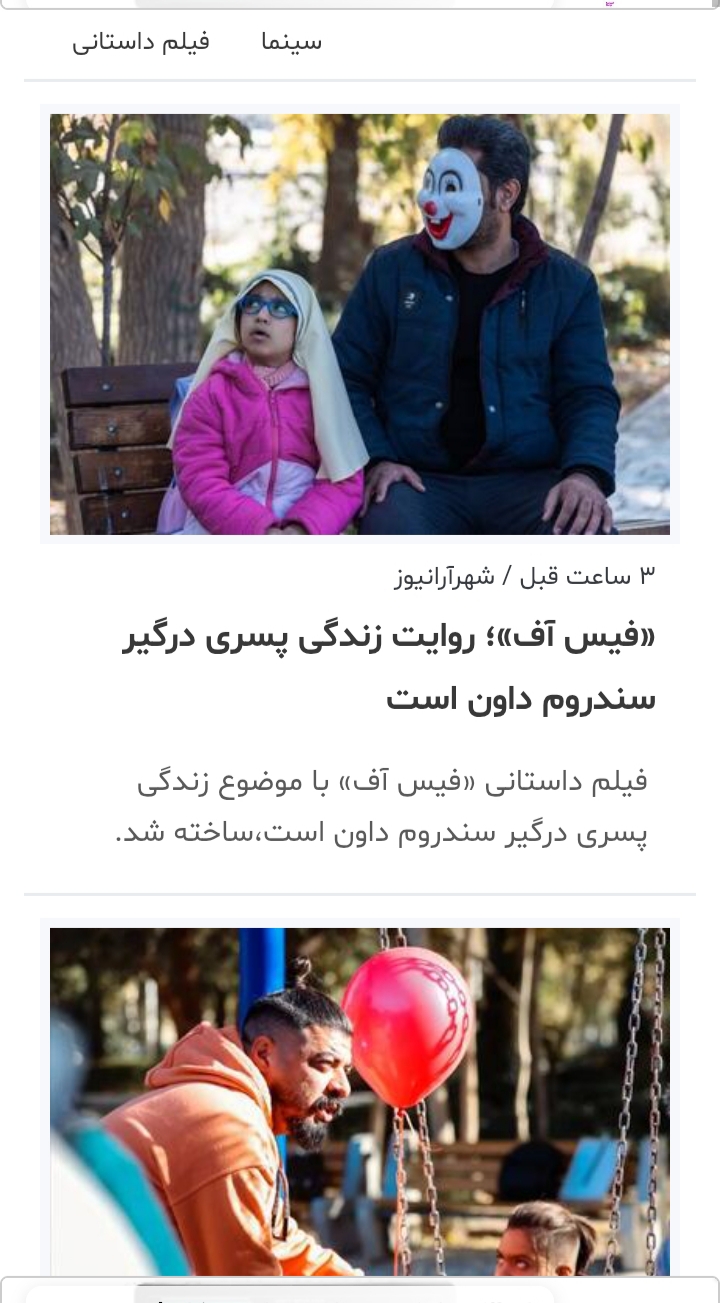720x1303 pixels.
Task: Open the فیلم داستانی category tag
Action: click(141, 42)
